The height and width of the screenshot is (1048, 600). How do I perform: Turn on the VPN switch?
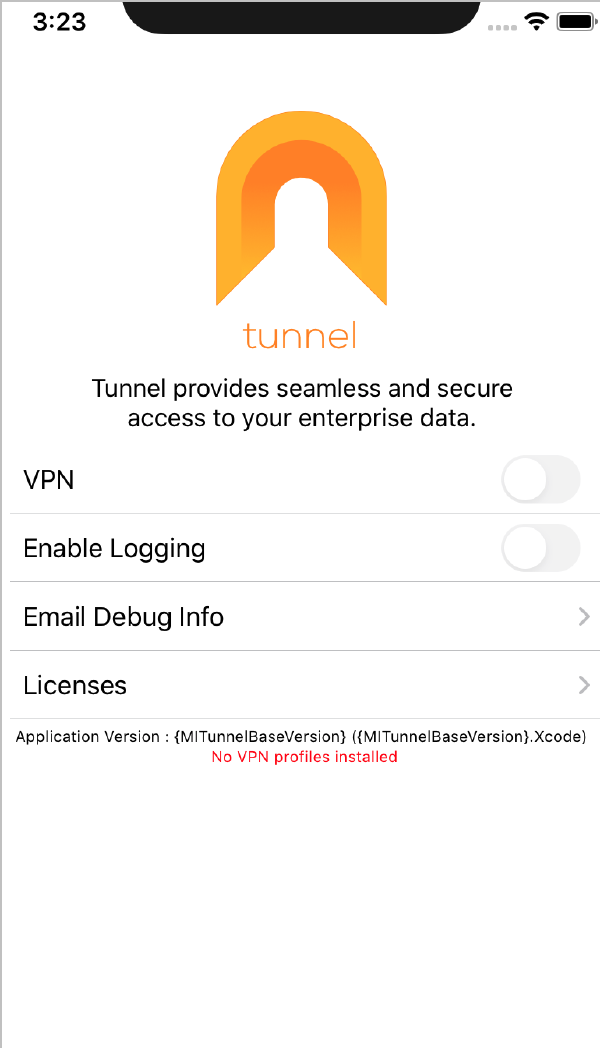tap(541, 479)
